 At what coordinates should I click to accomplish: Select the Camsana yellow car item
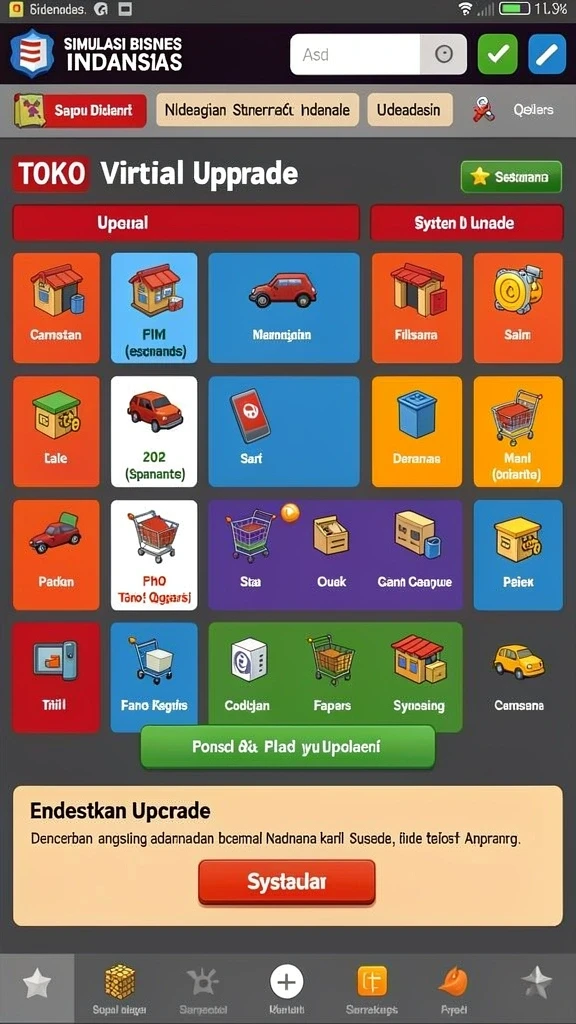(x=519, y=677)
